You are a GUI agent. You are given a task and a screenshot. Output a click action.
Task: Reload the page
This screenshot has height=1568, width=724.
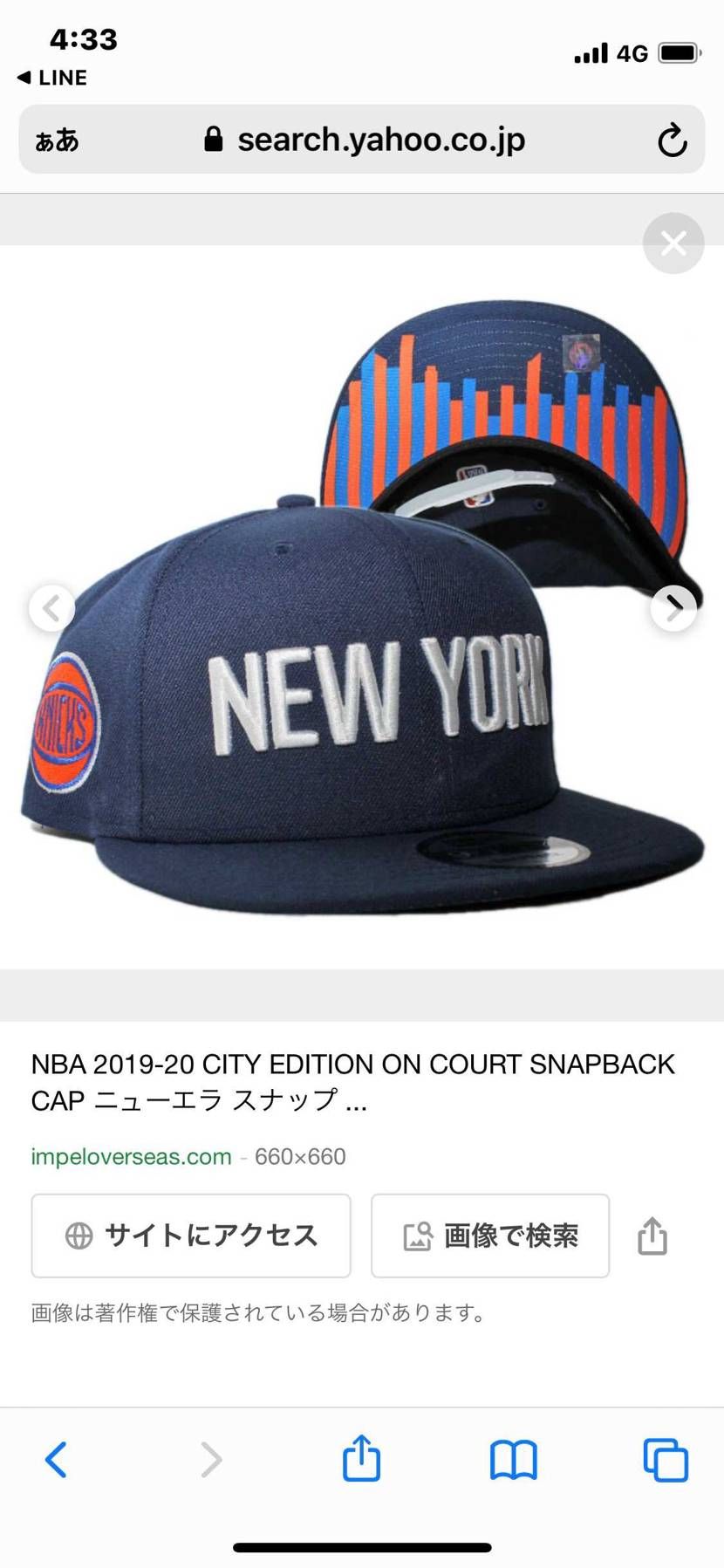tap(672, 140)
